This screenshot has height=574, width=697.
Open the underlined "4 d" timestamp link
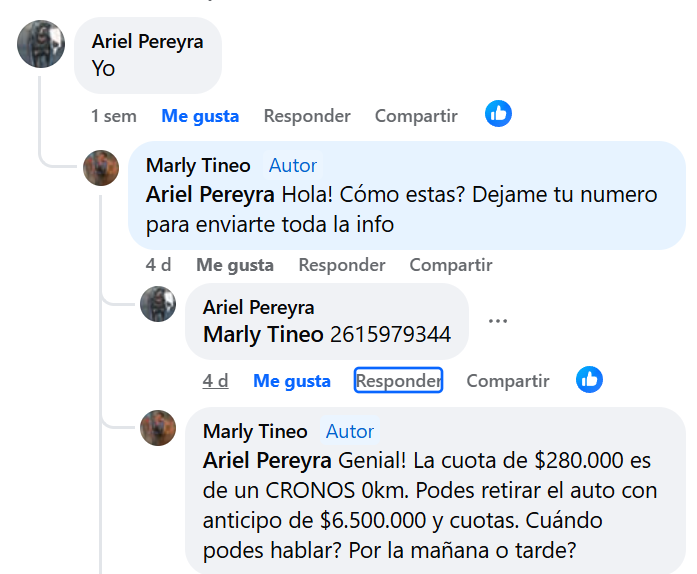pyautogui.click(x=216, y=381)
